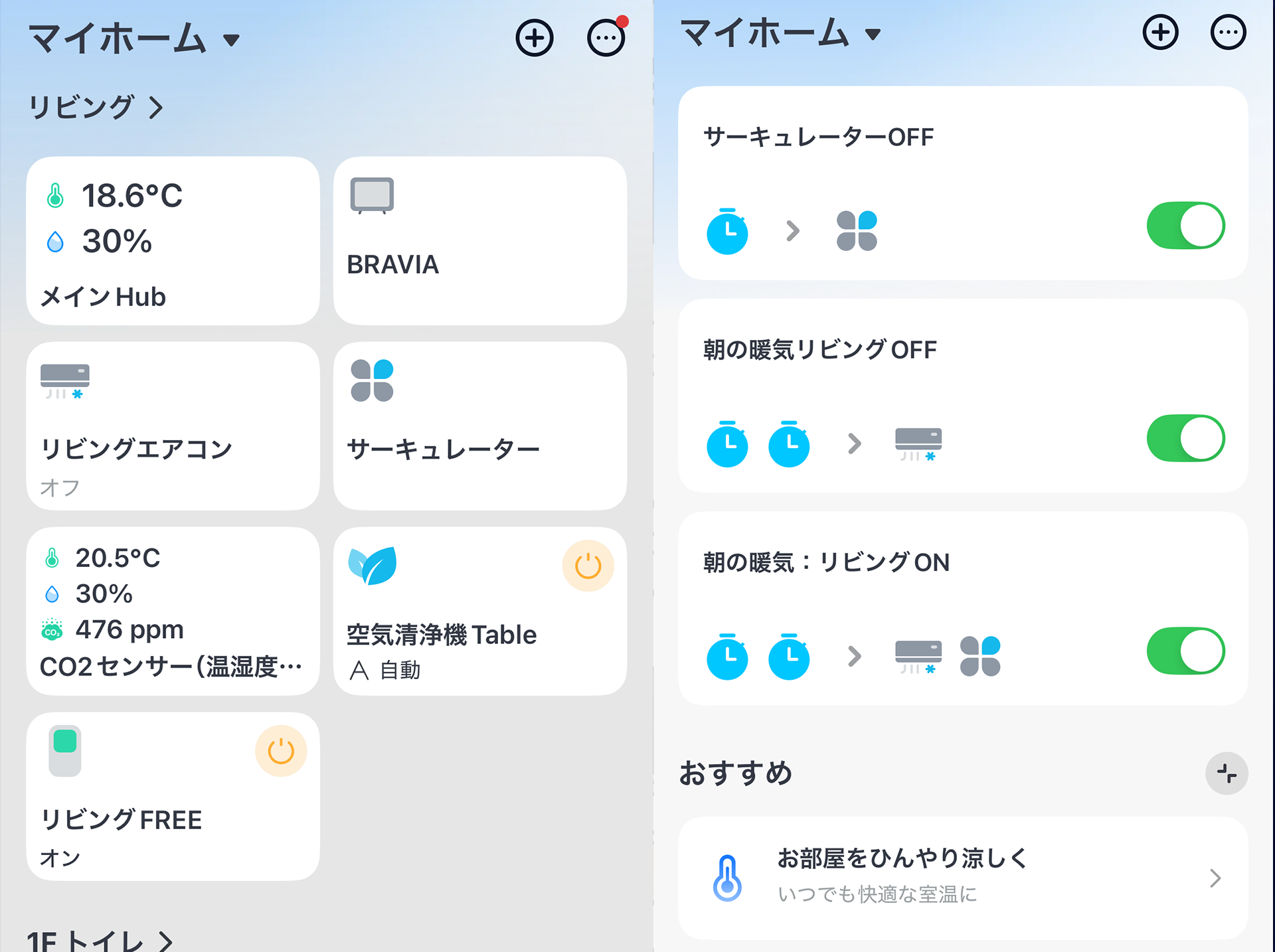Open the more menu with red dot
Viewport: 1275px width, 952px height.
(606, 38)
